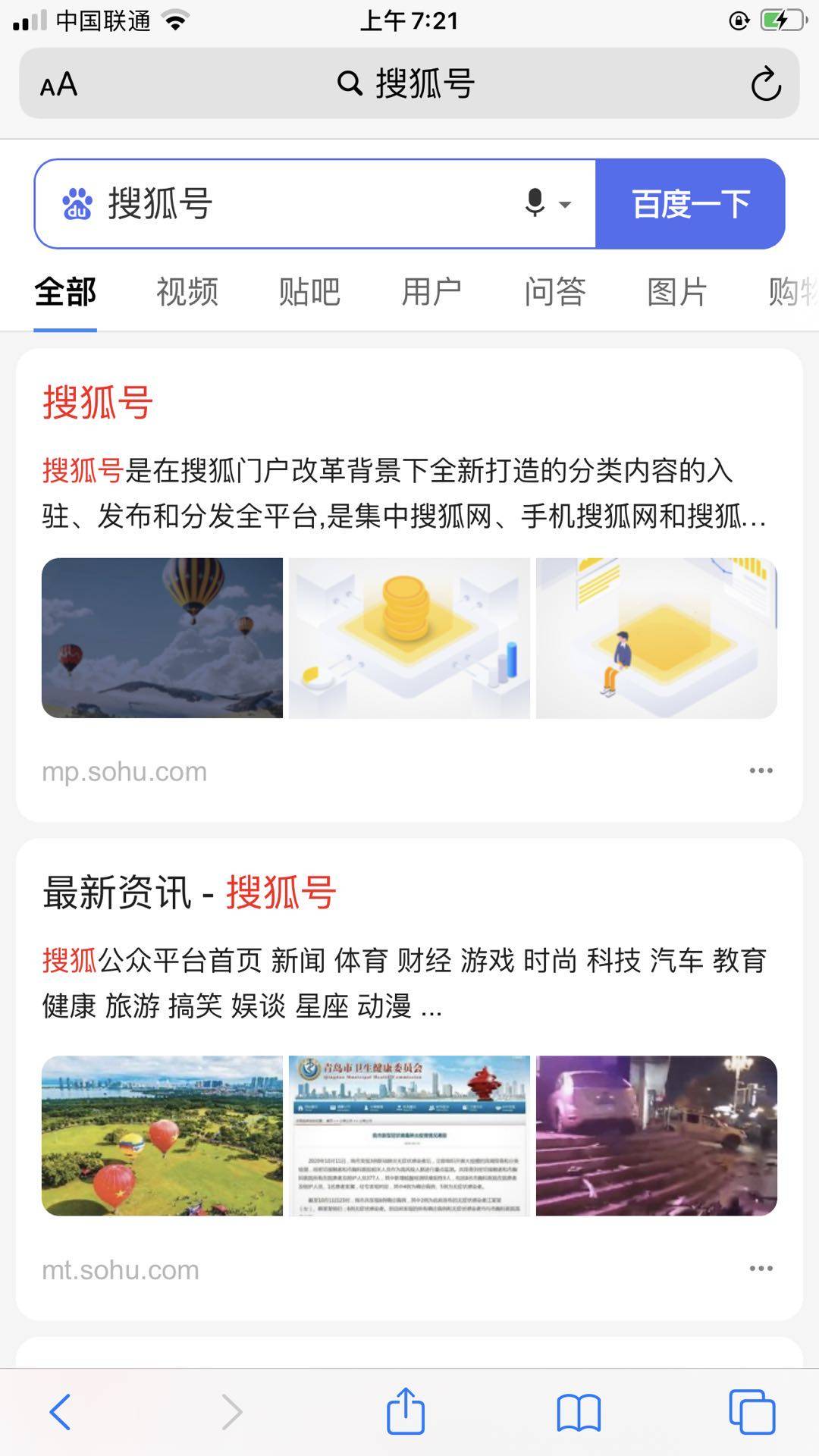Reload the page in Safari

click(x=765, y=84)
